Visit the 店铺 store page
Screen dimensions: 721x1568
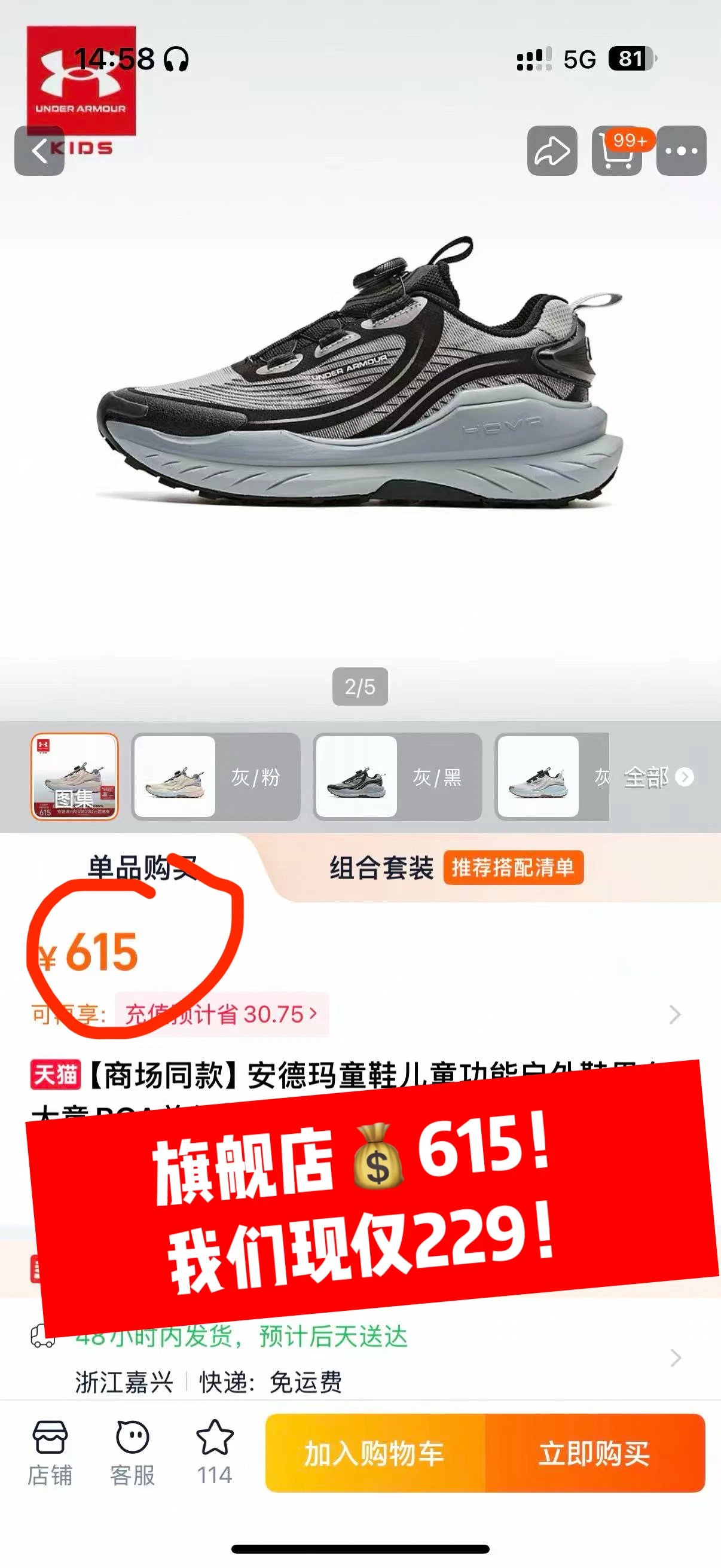pyautogui.click(x=50, y=1453)
